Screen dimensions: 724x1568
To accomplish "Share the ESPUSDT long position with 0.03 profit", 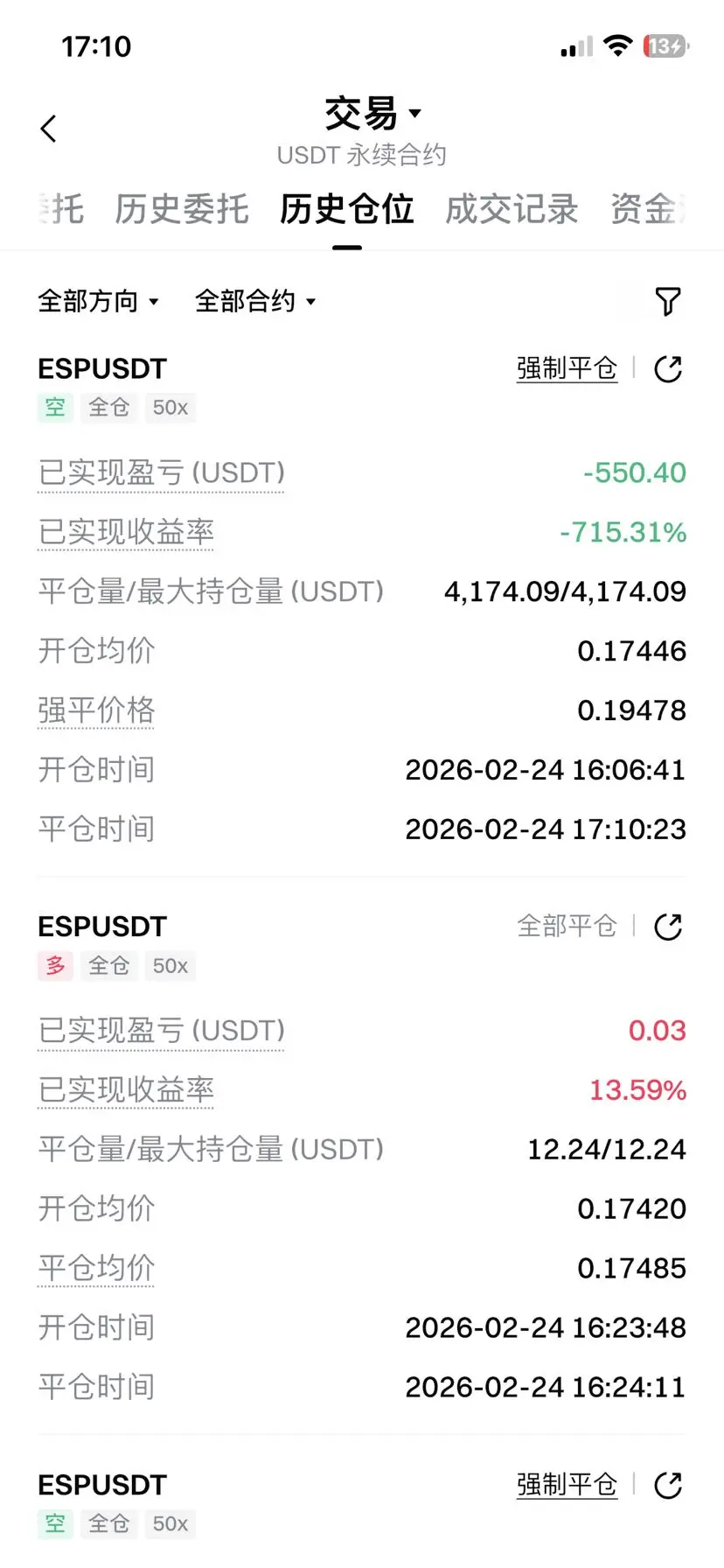I will (x=668, y=927).
